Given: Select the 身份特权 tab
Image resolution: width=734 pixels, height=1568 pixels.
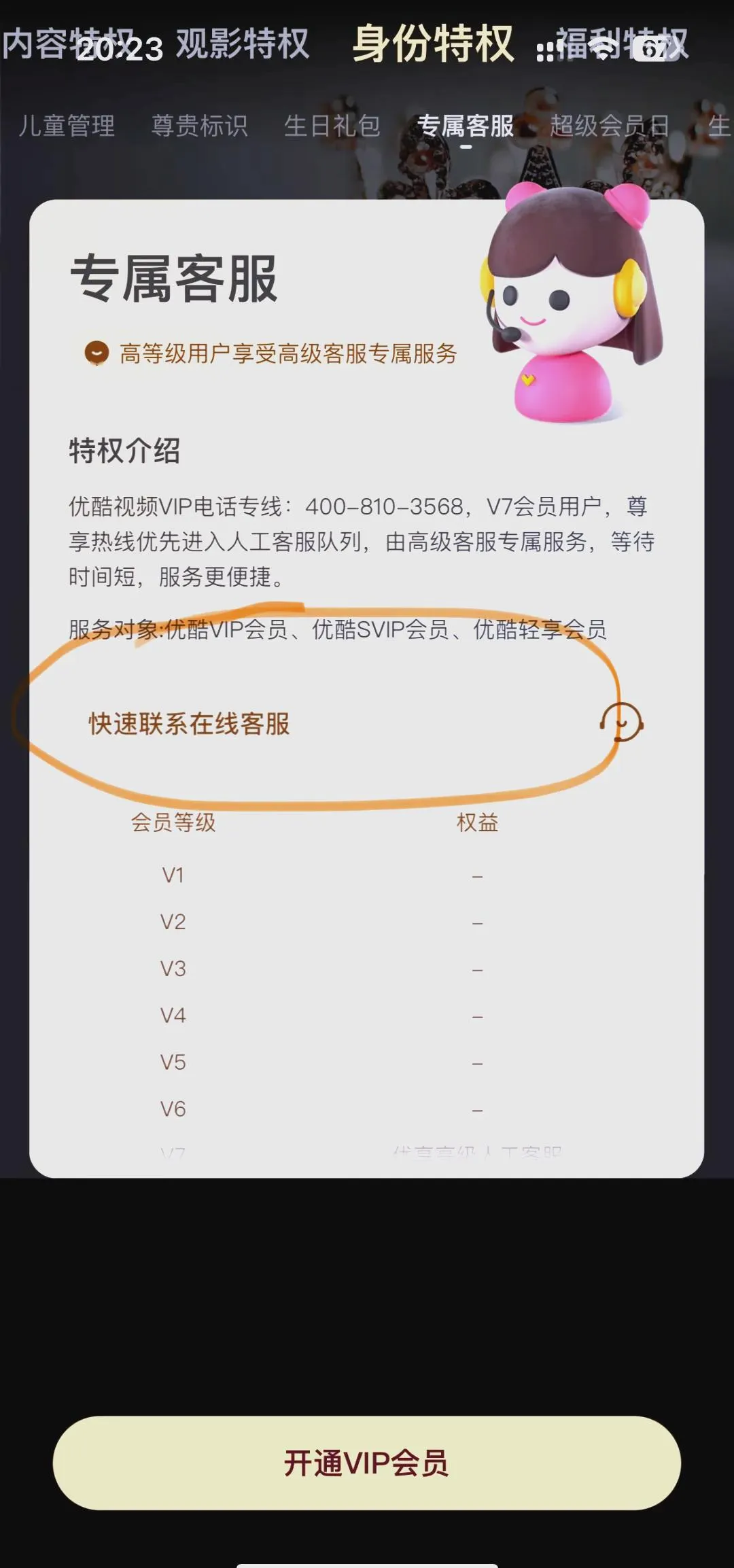Looking at the screenshot, I should pos(433,43).
